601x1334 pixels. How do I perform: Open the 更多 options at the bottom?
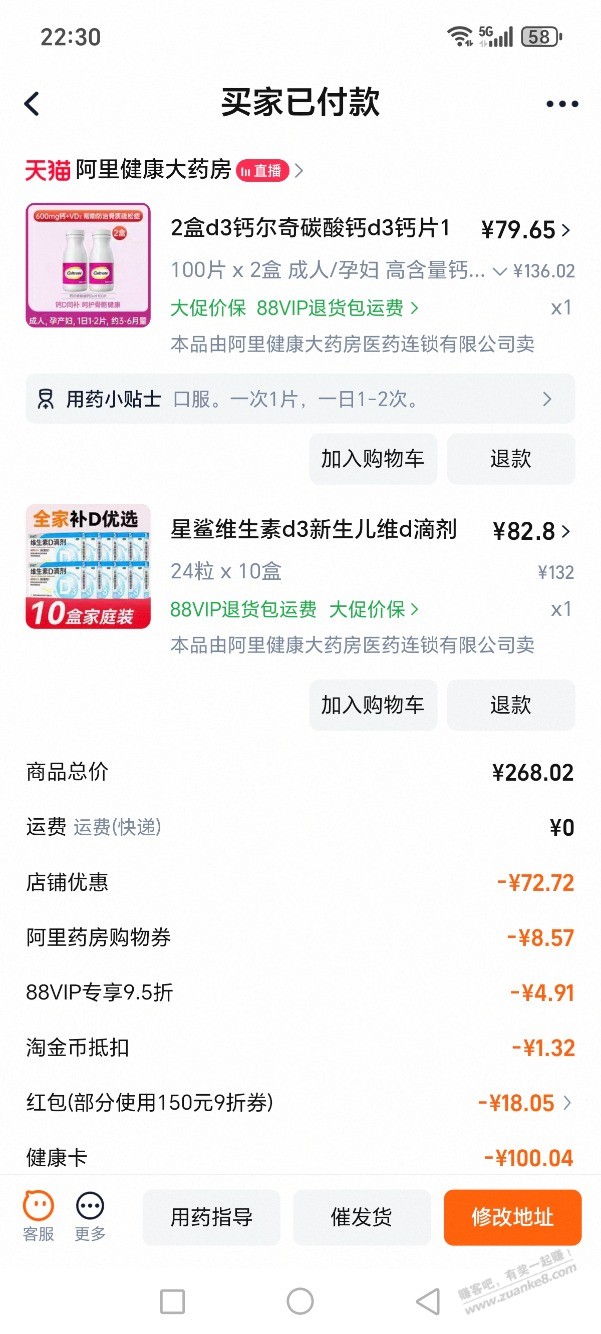[90, 1216]
